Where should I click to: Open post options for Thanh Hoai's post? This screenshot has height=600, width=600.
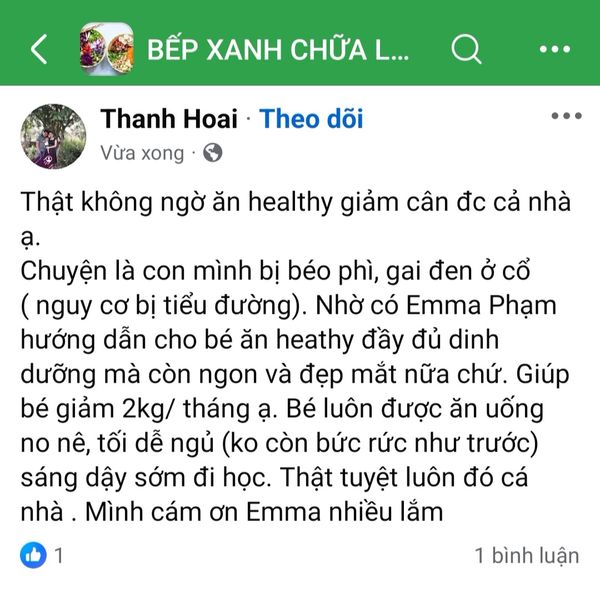point(565,117)
